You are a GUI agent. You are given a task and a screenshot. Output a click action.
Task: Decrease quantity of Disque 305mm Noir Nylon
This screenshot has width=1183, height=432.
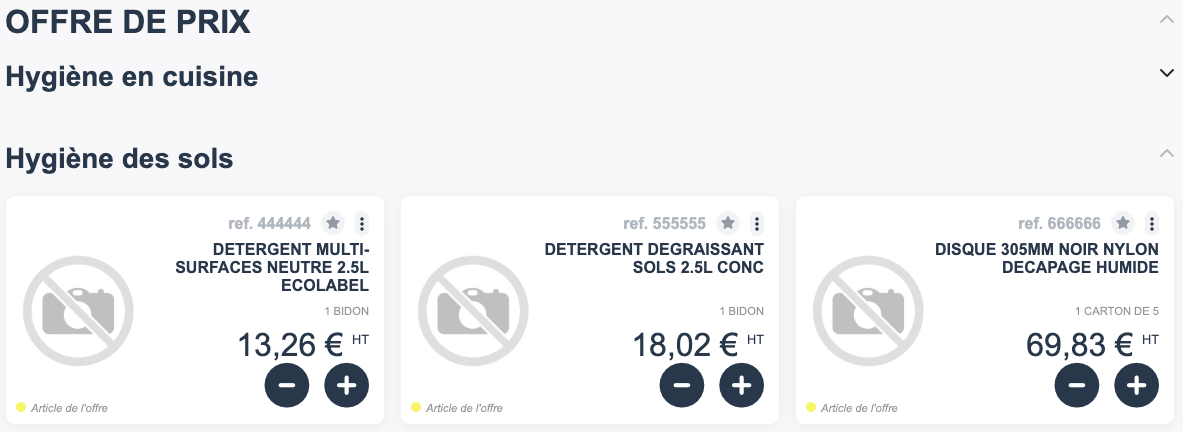[1077, 385]
